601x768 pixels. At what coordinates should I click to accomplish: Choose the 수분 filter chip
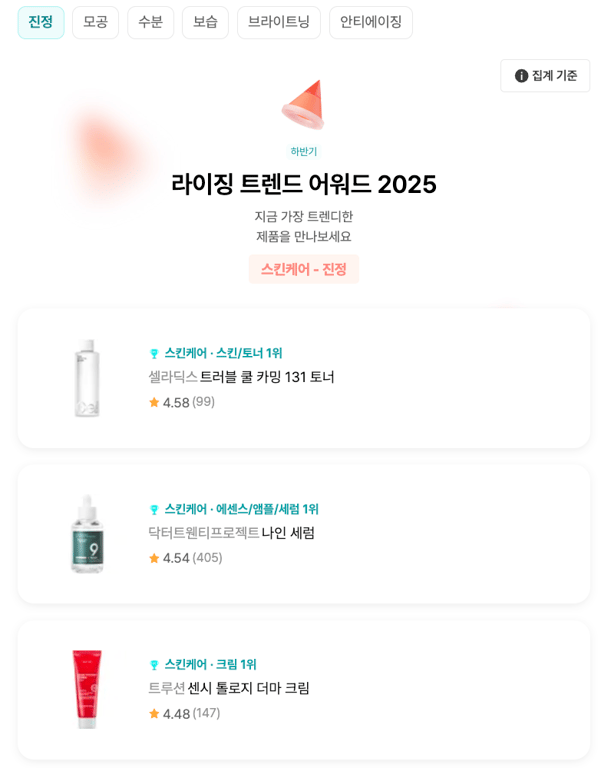tap(150, 22)
